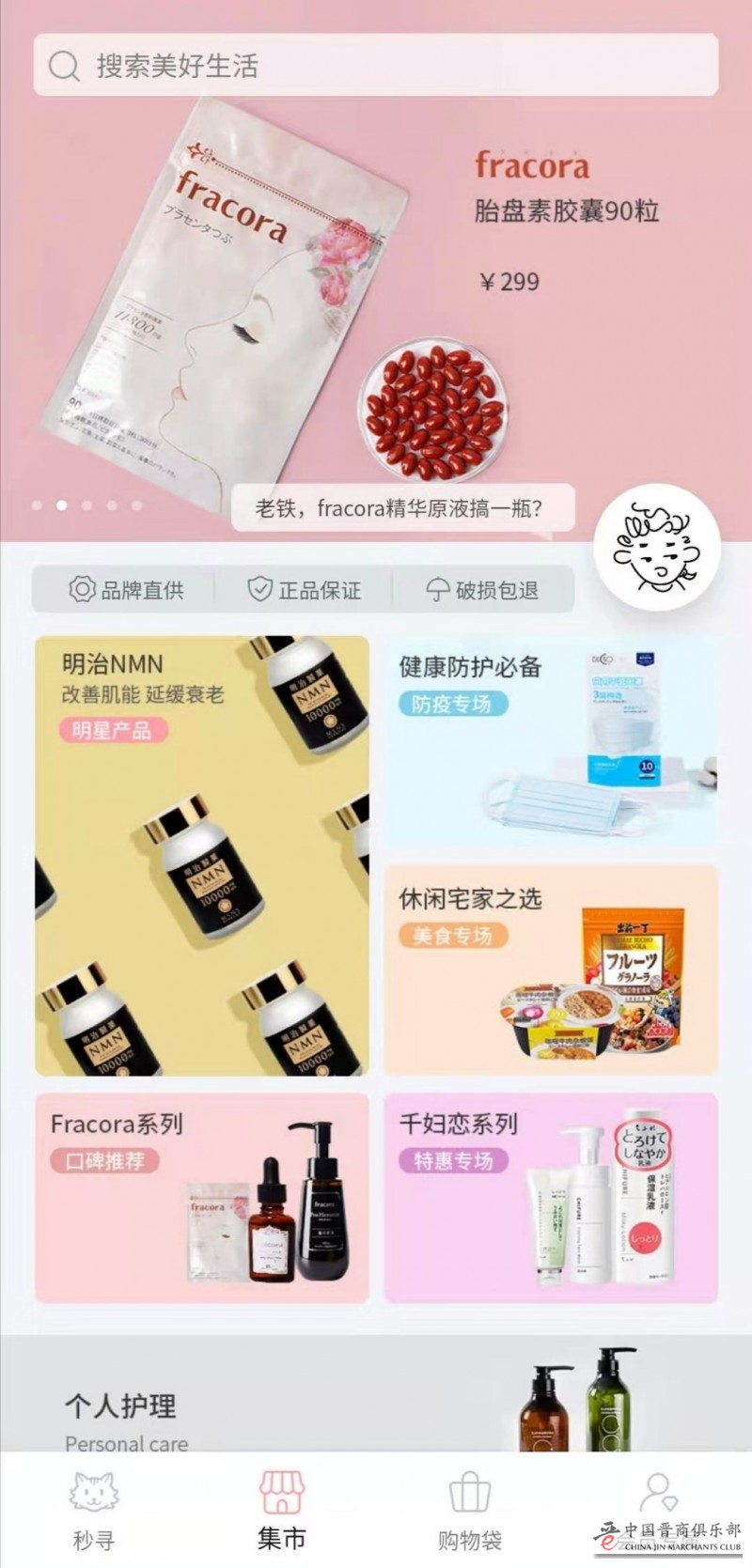Screen dimensions: 752x1568
Task: Switch to the 购物袋 tab
Action: [x=469, y=1511]
